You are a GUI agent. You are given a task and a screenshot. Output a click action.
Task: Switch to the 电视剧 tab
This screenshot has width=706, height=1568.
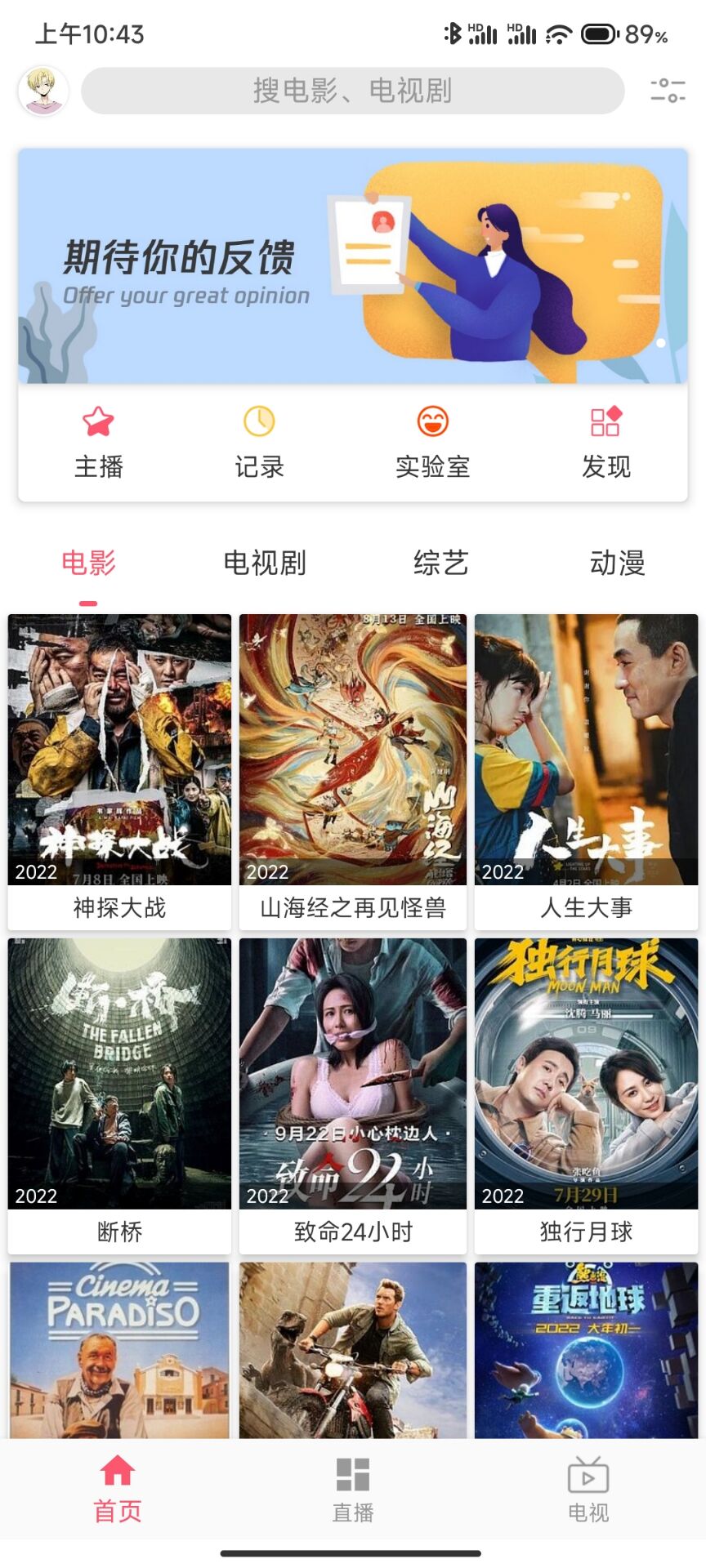(x=265, y=563)
